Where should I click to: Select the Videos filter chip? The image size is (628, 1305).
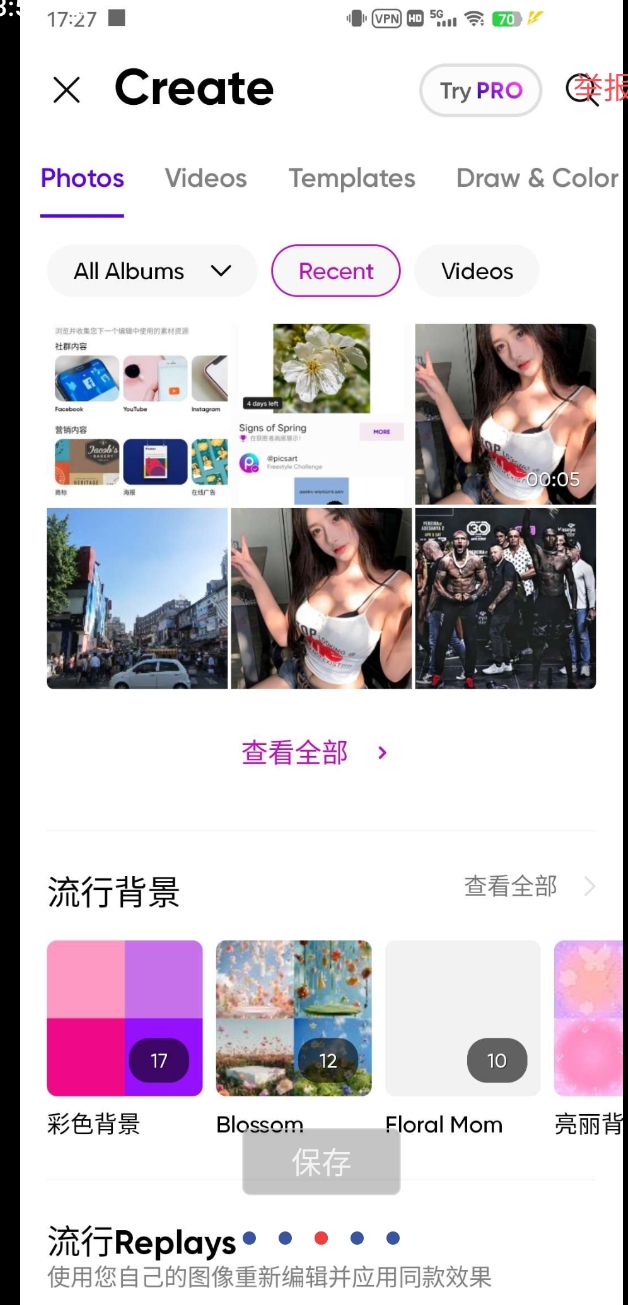click(477, 271)
